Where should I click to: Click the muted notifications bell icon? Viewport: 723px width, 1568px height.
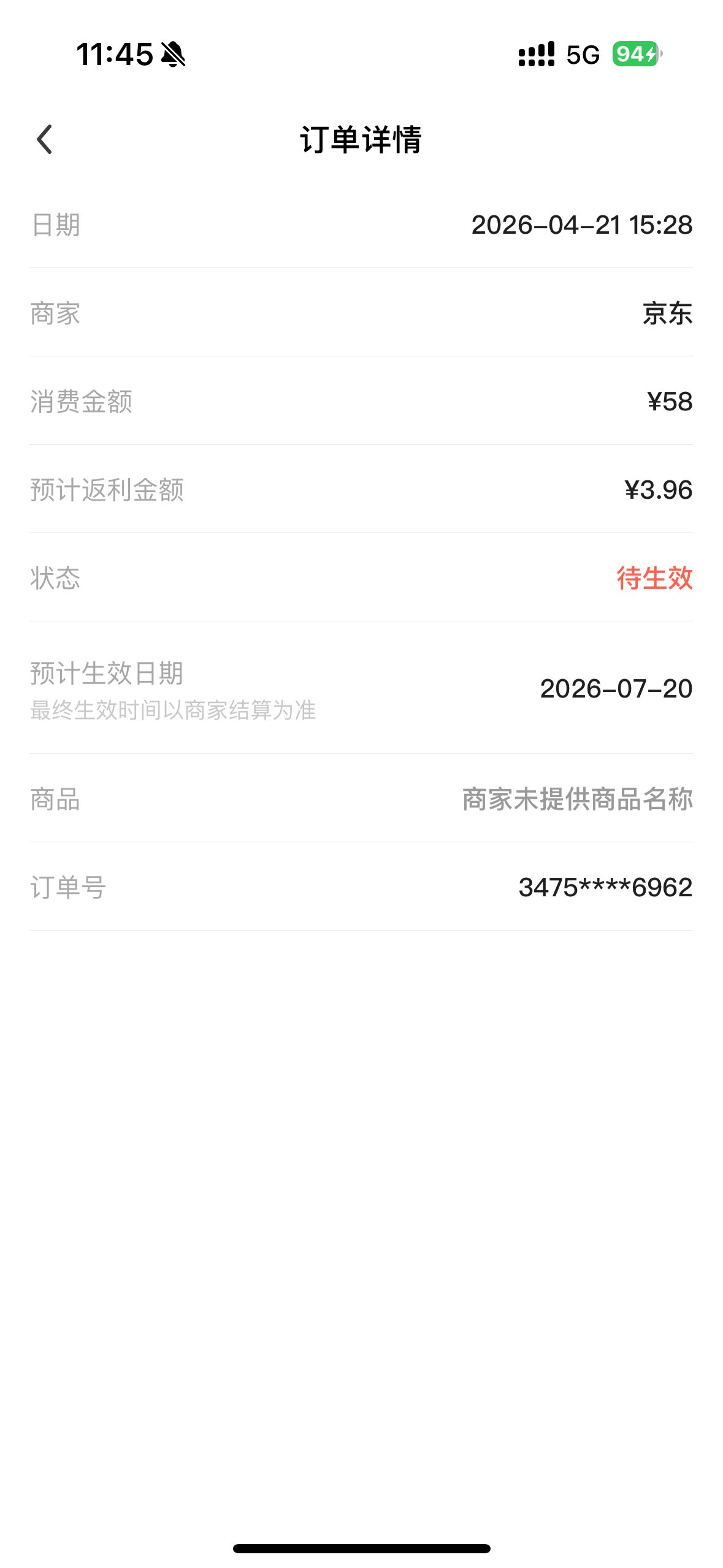[174, 55]
